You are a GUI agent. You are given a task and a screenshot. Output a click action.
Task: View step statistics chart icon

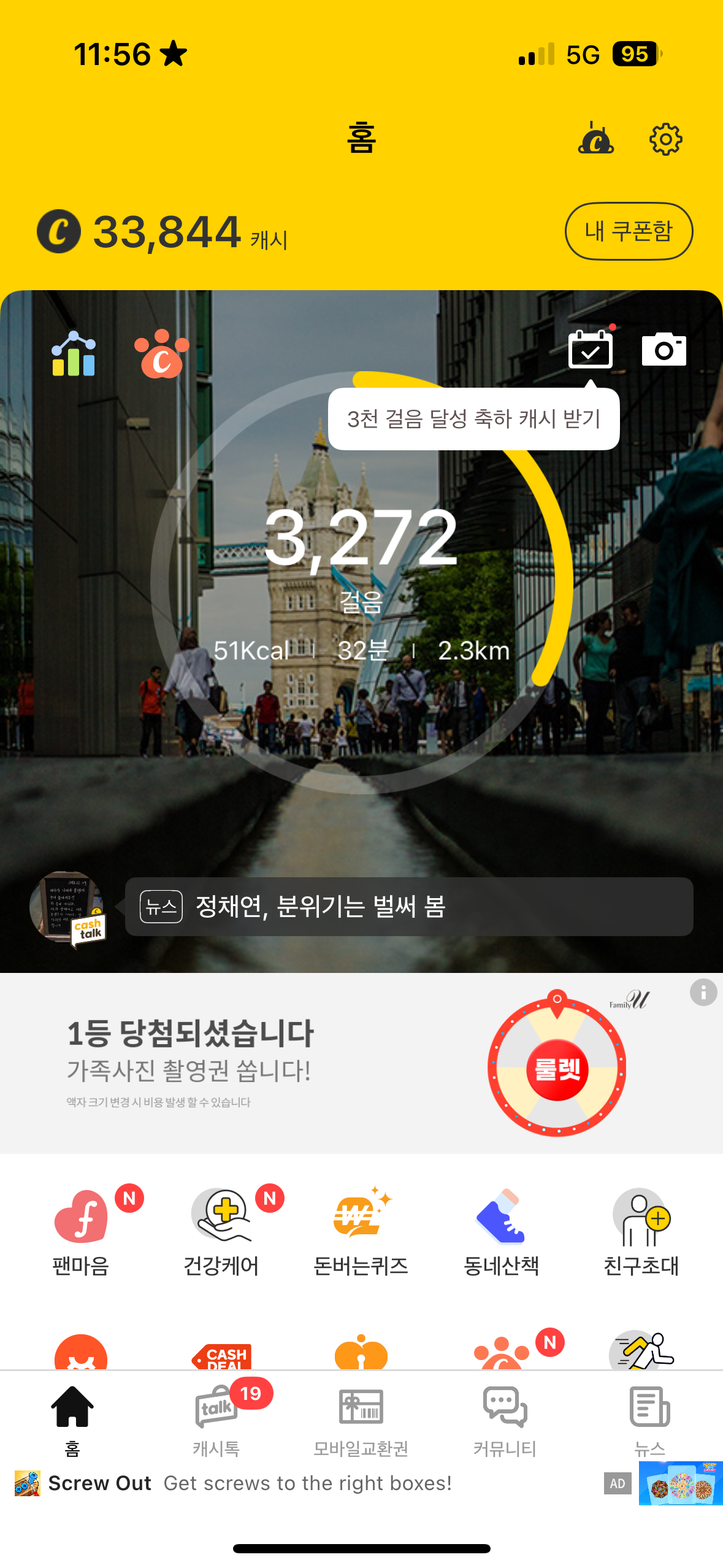click(x=74, y=354)
